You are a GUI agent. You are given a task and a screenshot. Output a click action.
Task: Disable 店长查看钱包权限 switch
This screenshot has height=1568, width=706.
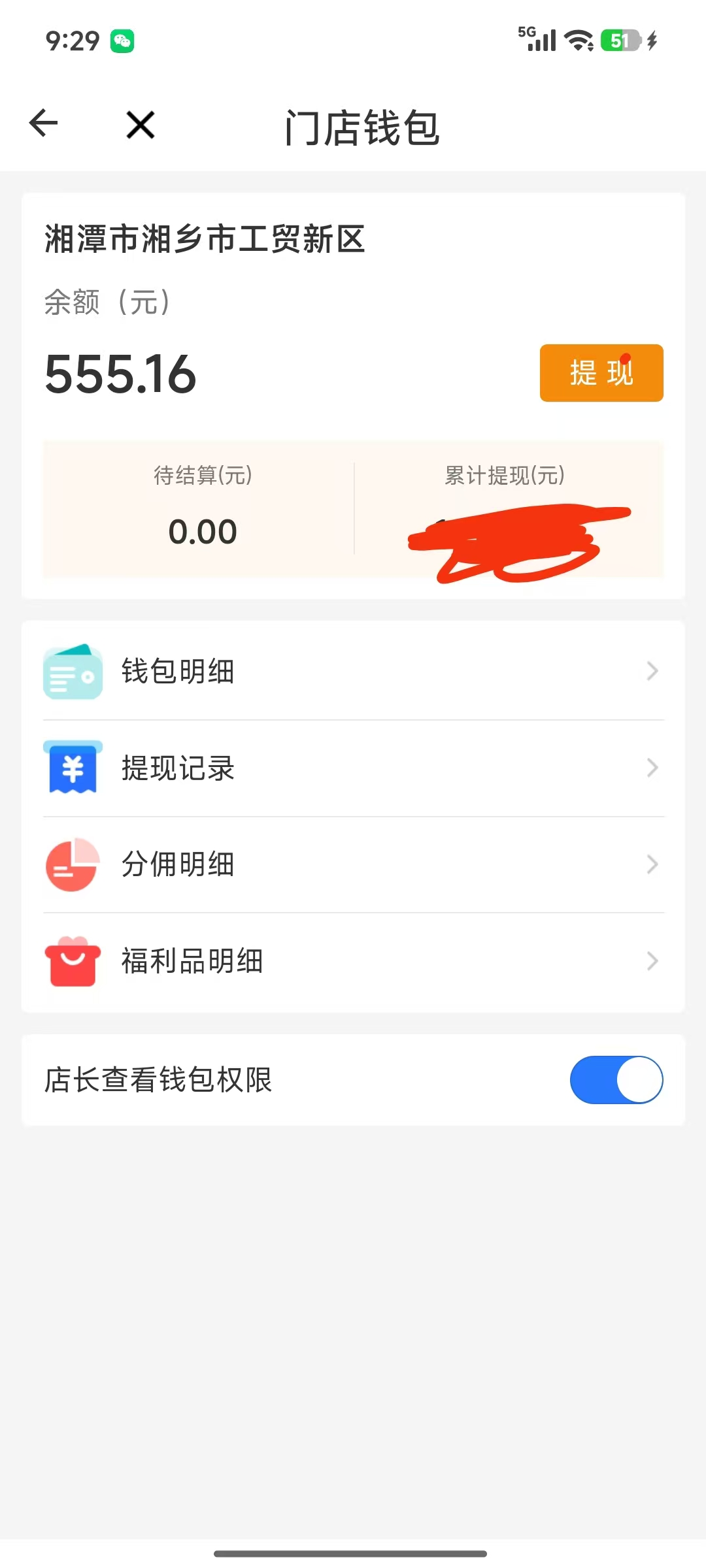click(x=616, y=1080)
